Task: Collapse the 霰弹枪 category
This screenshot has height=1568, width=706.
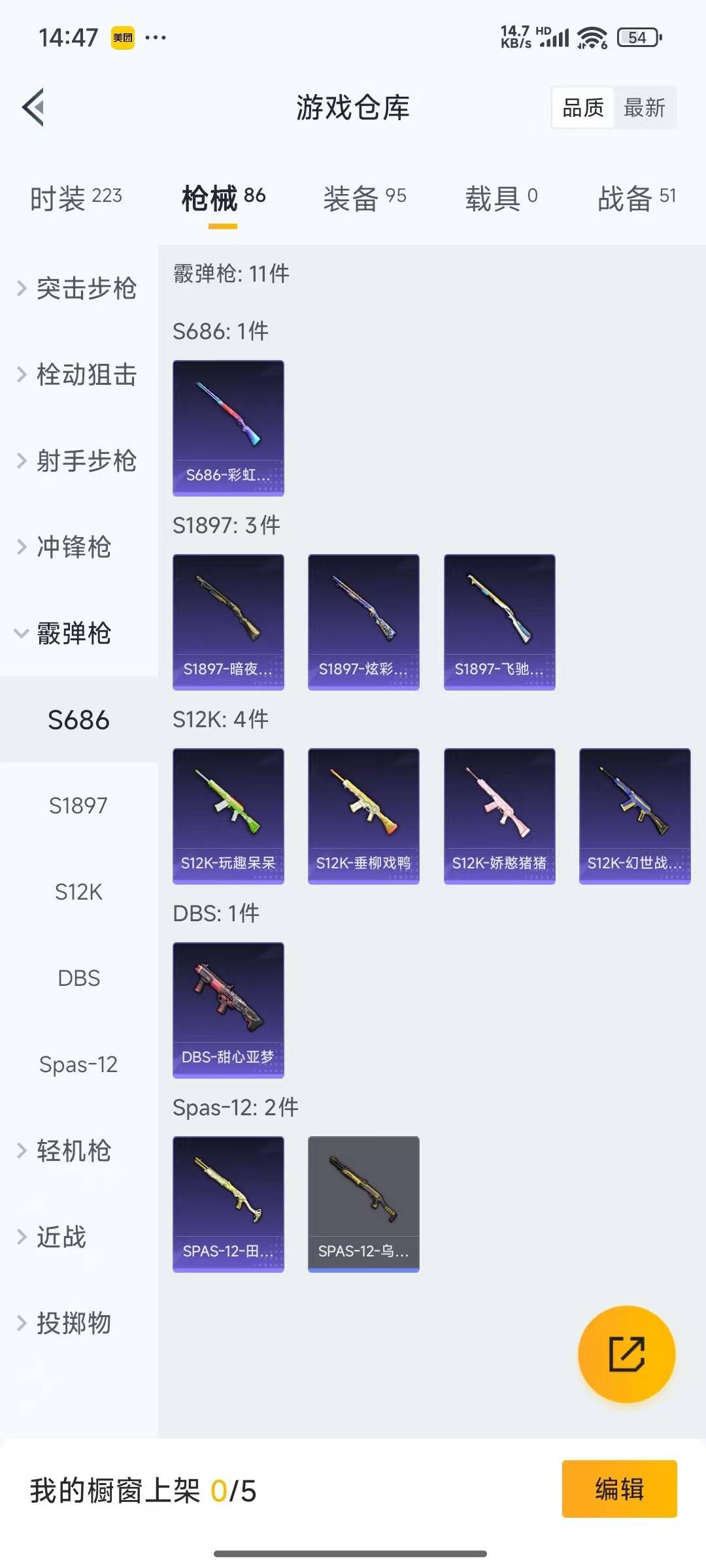Action: 65,633
